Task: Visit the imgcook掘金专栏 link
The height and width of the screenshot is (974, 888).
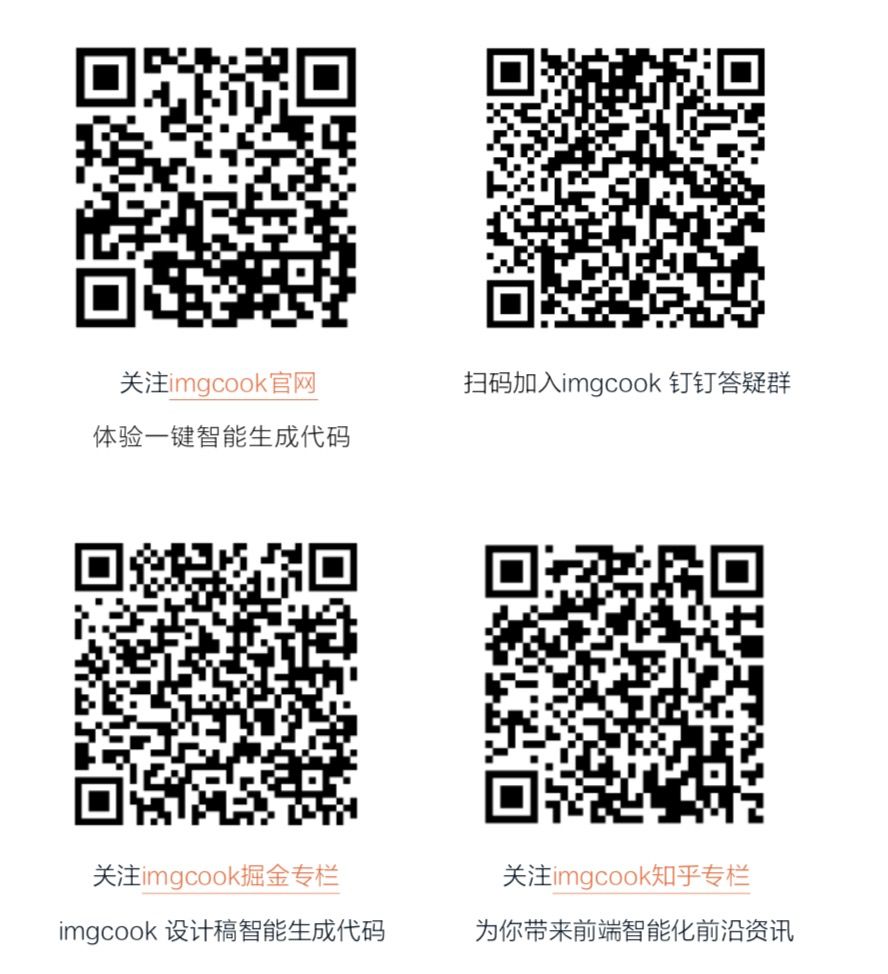Action: 240,876
